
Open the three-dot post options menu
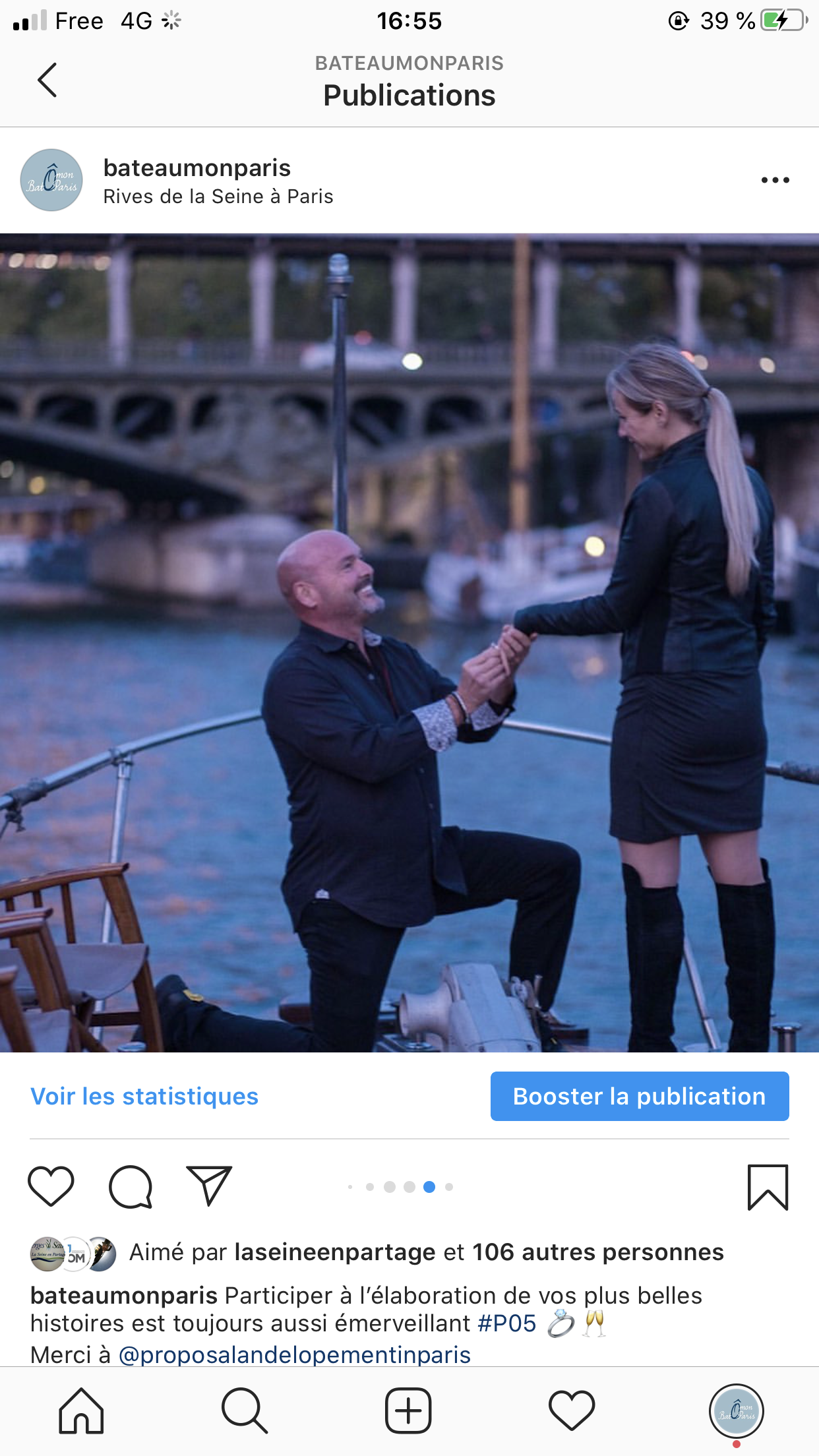775,180
